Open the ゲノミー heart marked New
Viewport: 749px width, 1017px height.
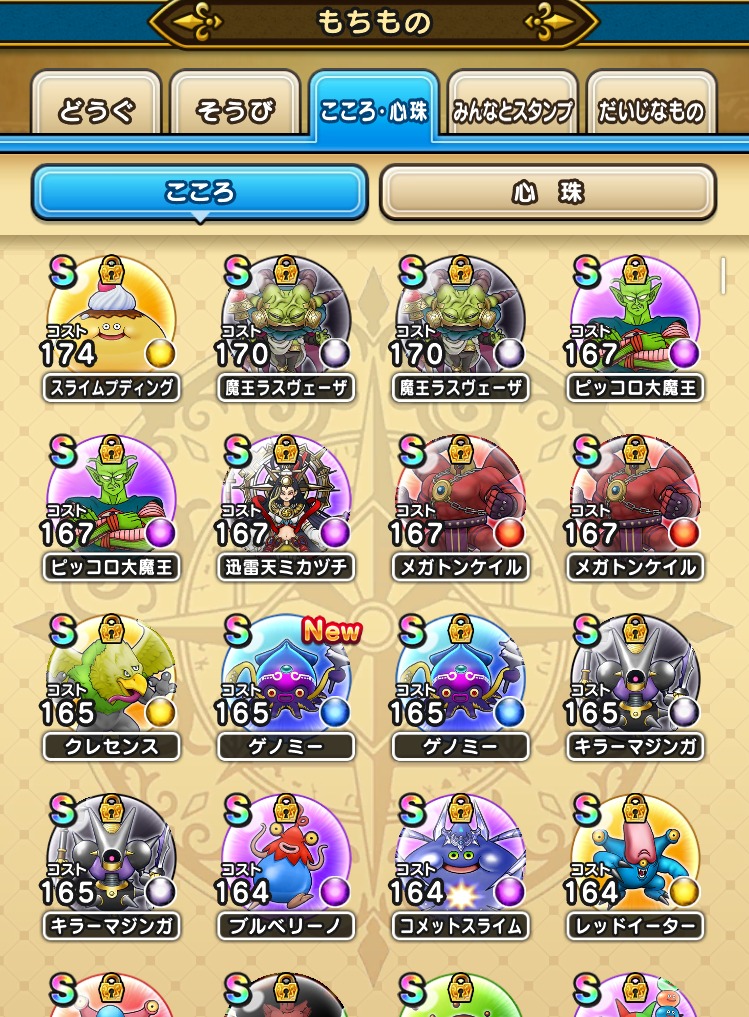286,680
